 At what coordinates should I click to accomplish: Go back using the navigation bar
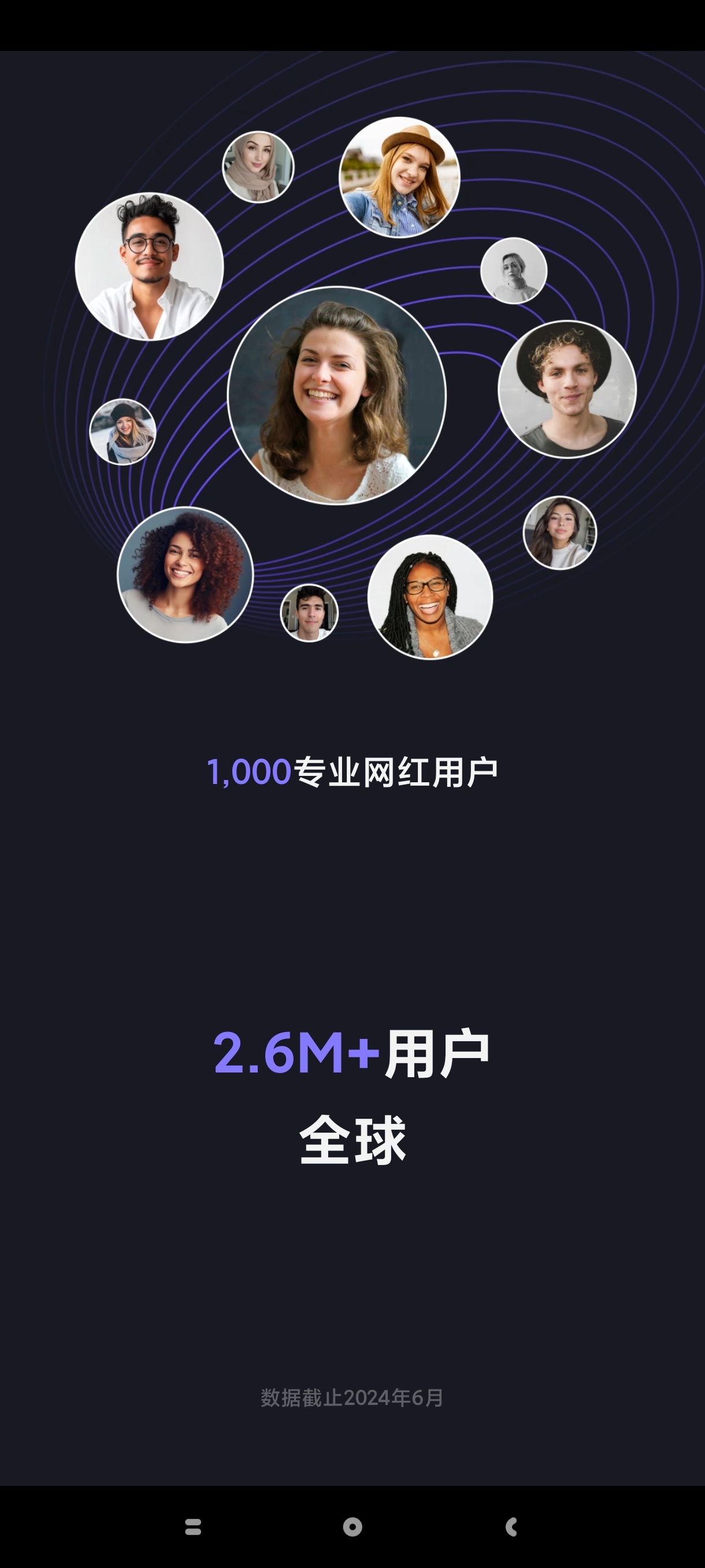[511, 1526]
